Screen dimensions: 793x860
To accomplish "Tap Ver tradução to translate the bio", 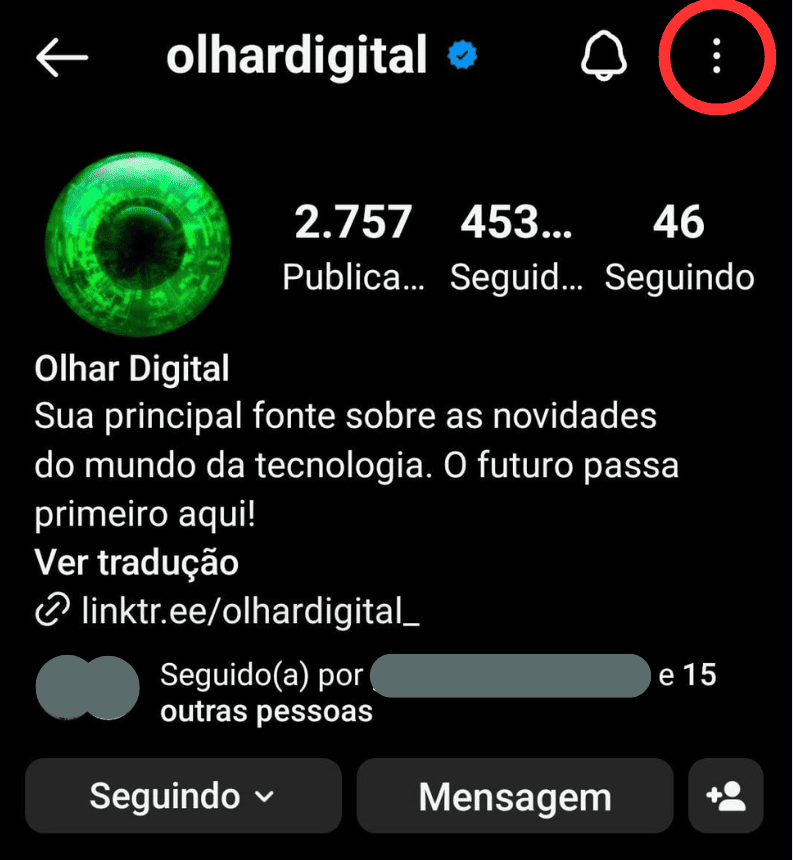I will tap(137, 562).
